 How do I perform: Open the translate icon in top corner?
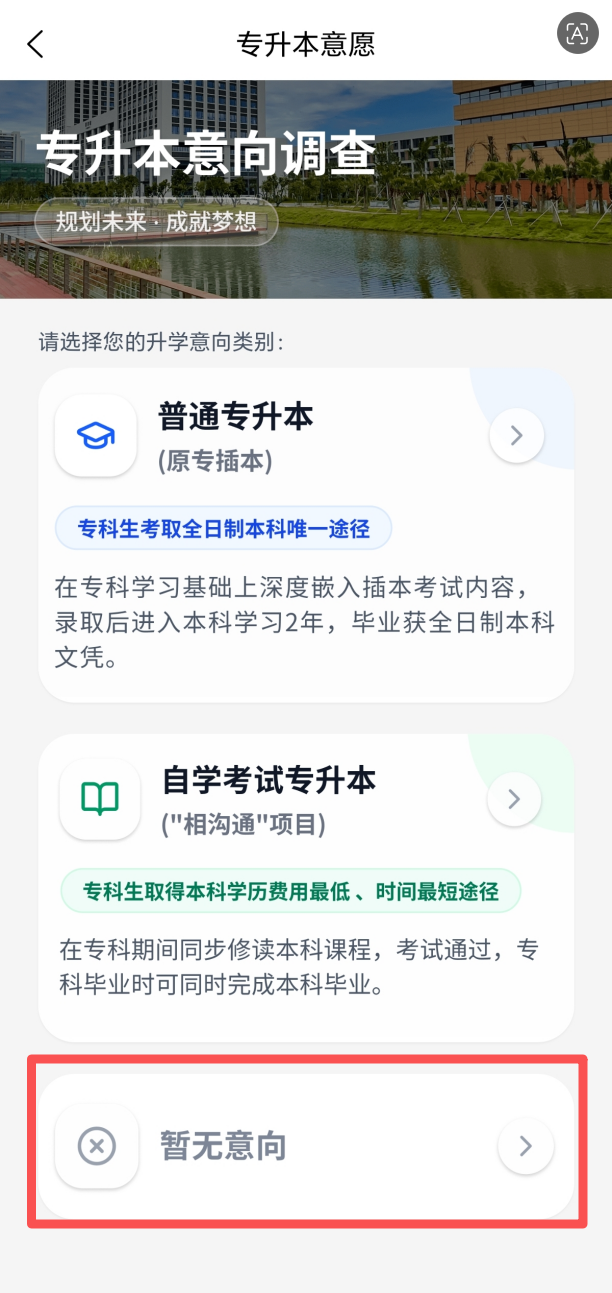coord(577,34)
